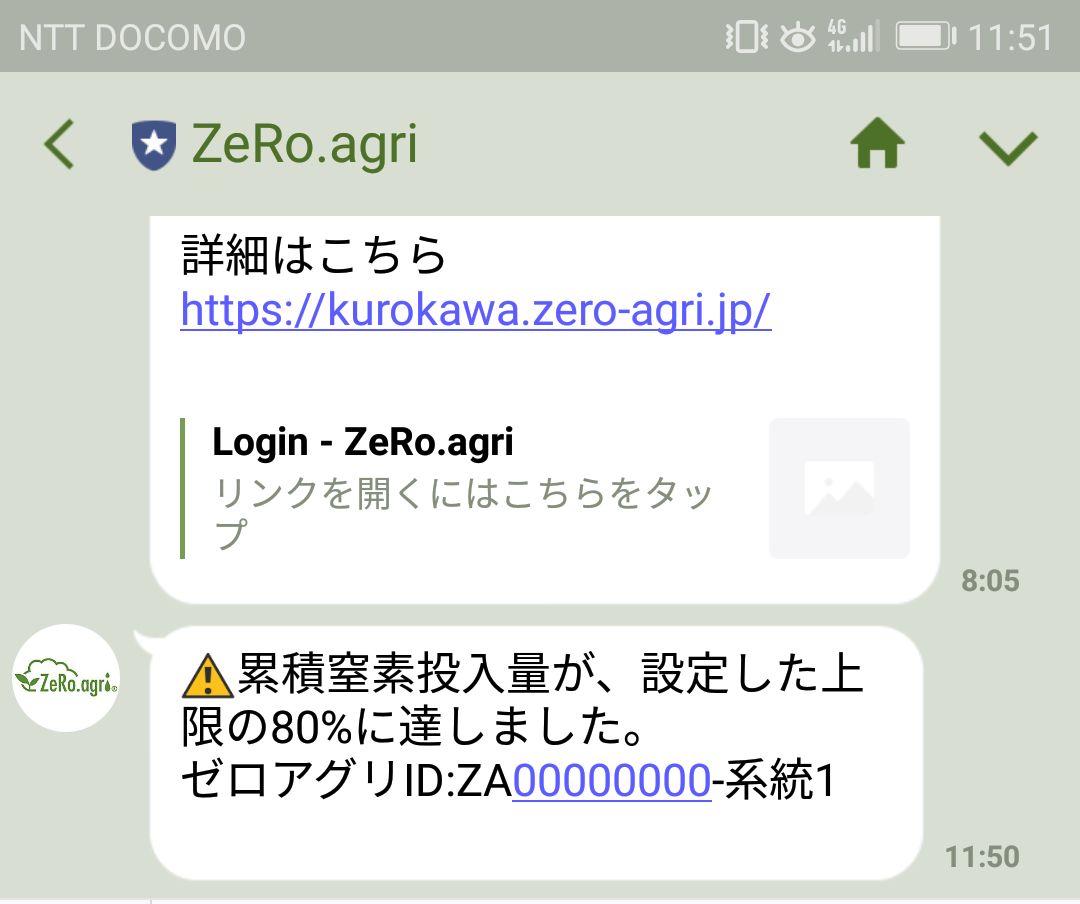
Task: Go back from ZeRo.agri chat
Action: click(x=59, y=146)
